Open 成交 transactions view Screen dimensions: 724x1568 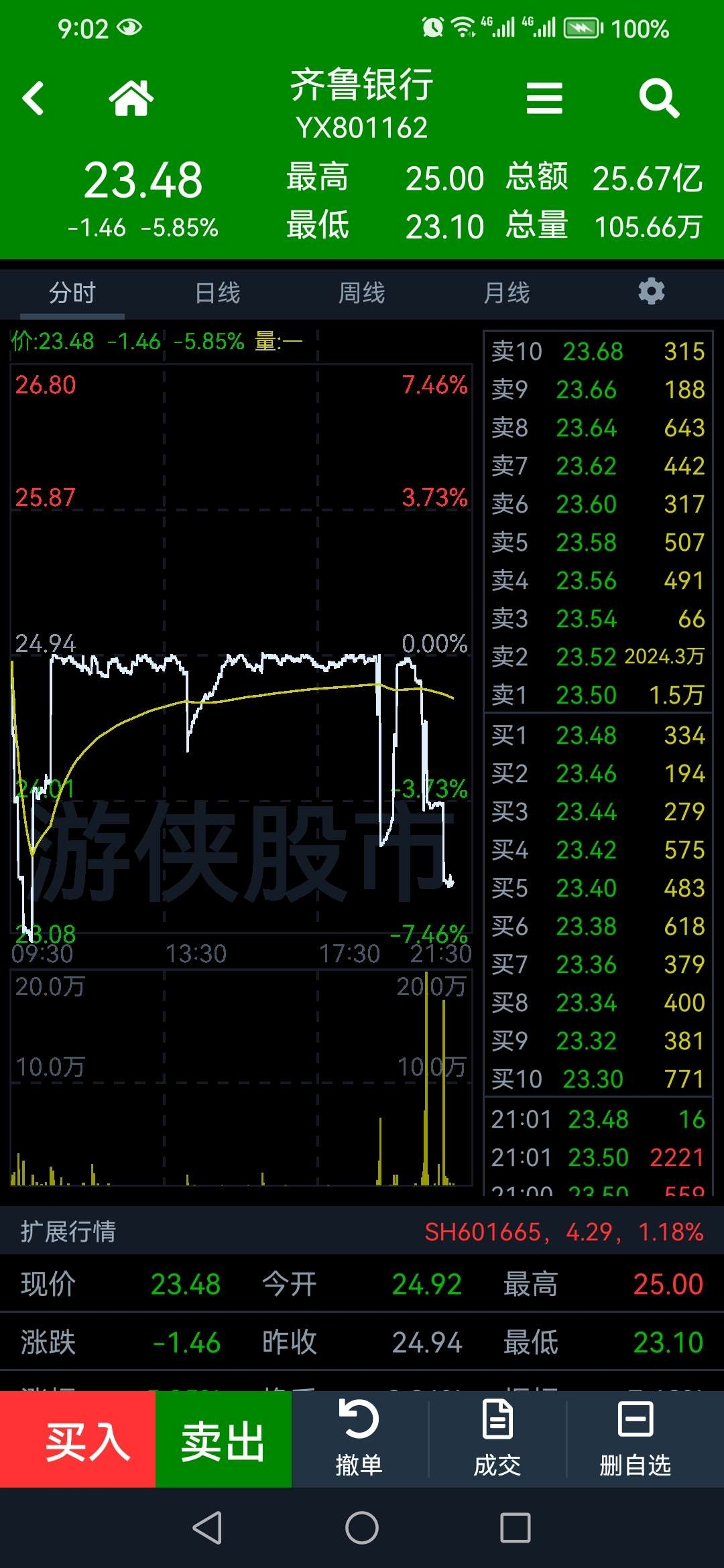coord(497,1440)
